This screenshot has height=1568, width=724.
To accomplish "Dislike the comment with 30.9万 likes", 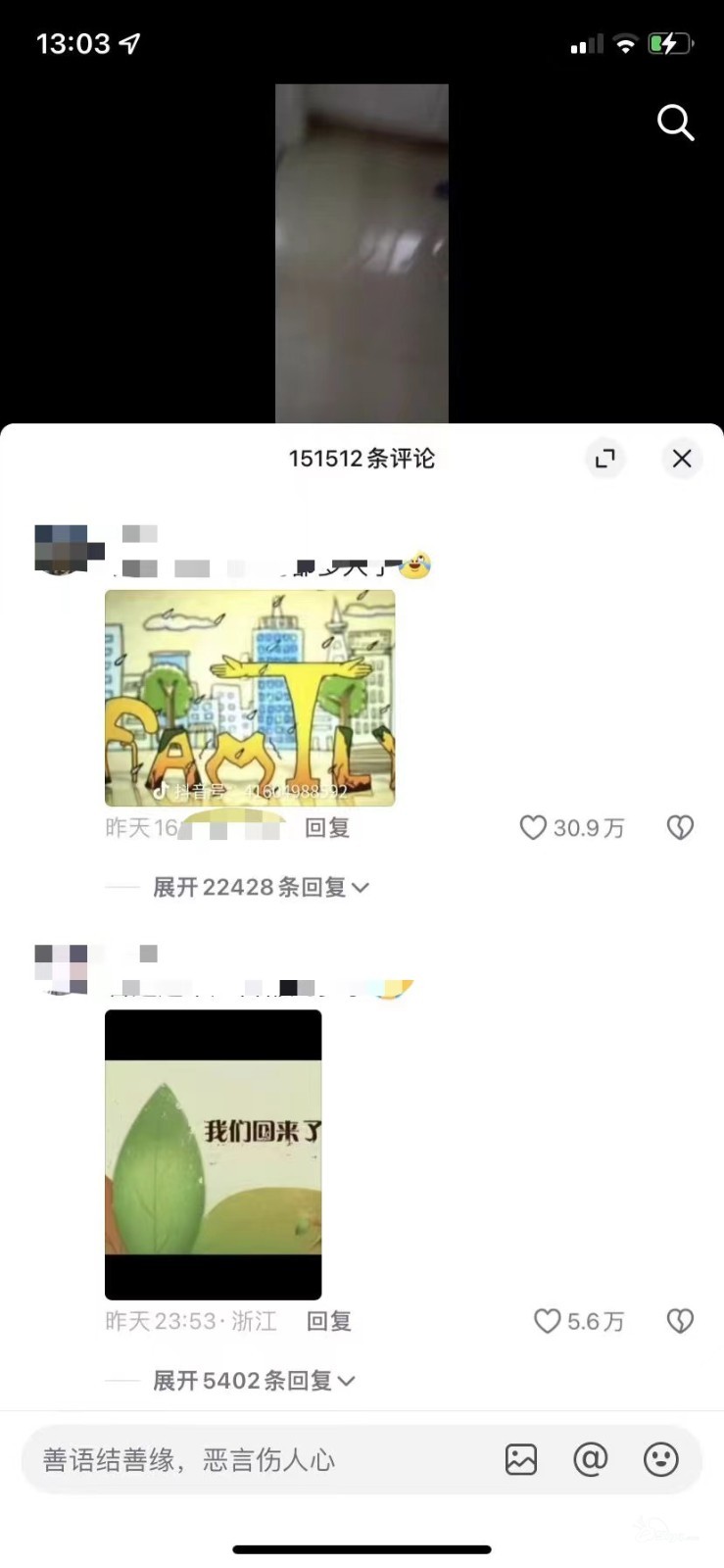I will [680, 828].
